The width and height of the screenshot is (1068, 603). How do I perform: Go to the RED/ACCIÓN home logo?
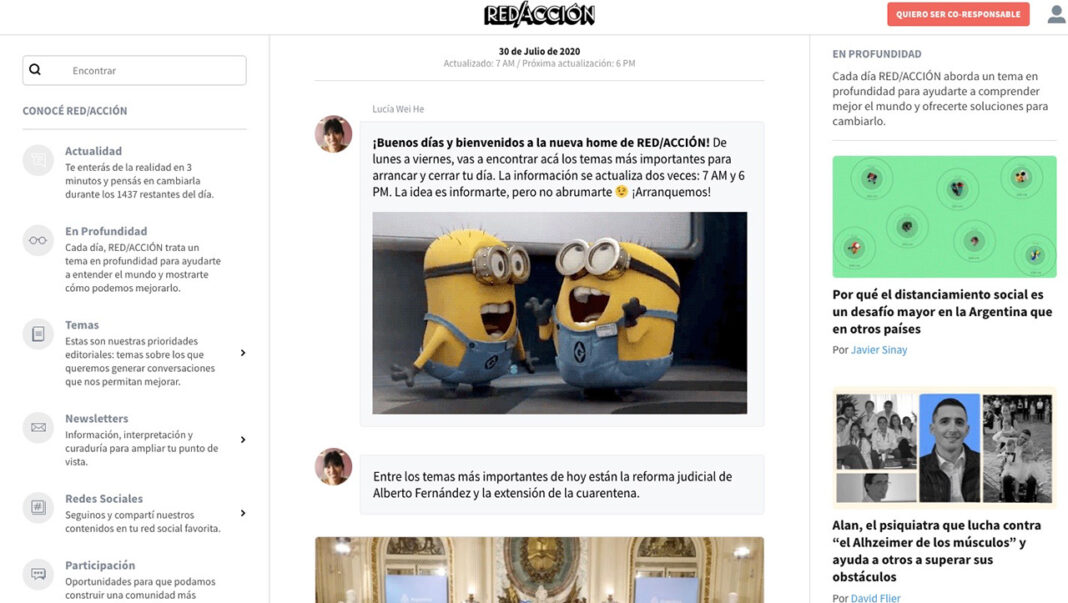click(x=539, y=15)
